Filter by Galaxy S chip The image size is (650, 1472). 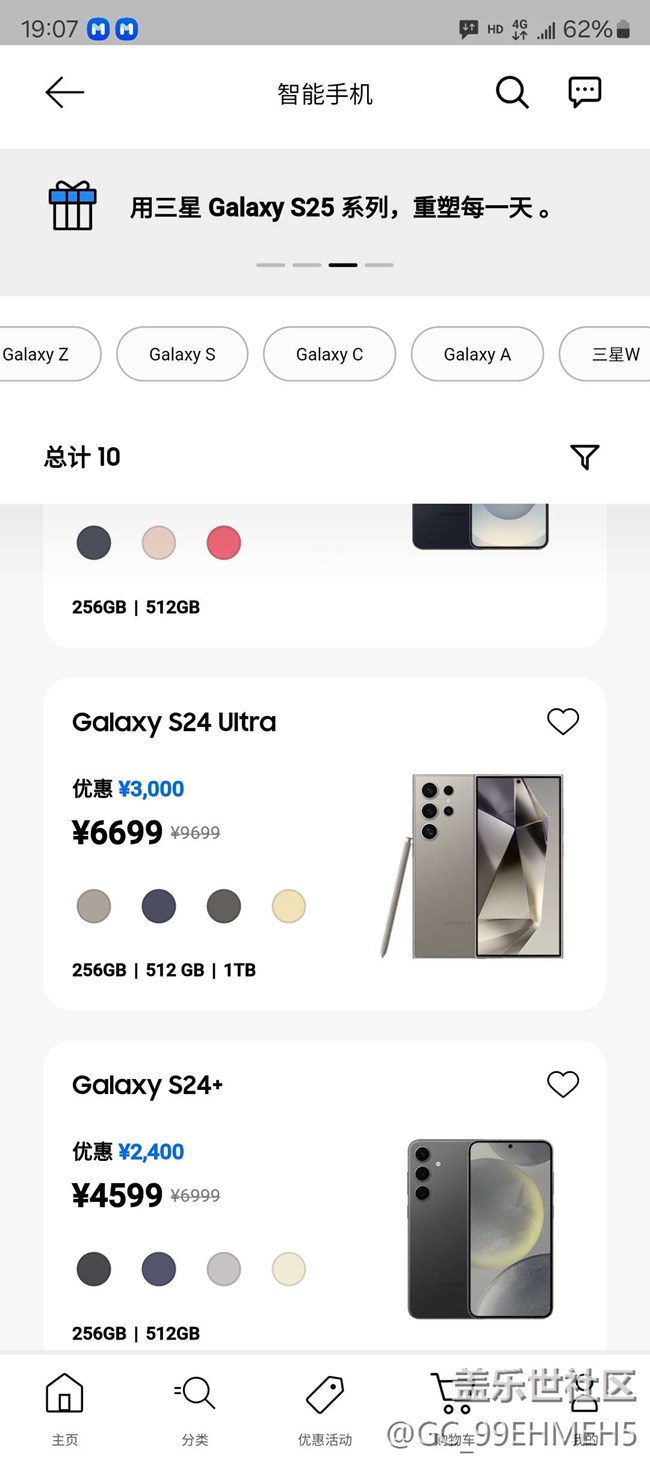(182, 354)
